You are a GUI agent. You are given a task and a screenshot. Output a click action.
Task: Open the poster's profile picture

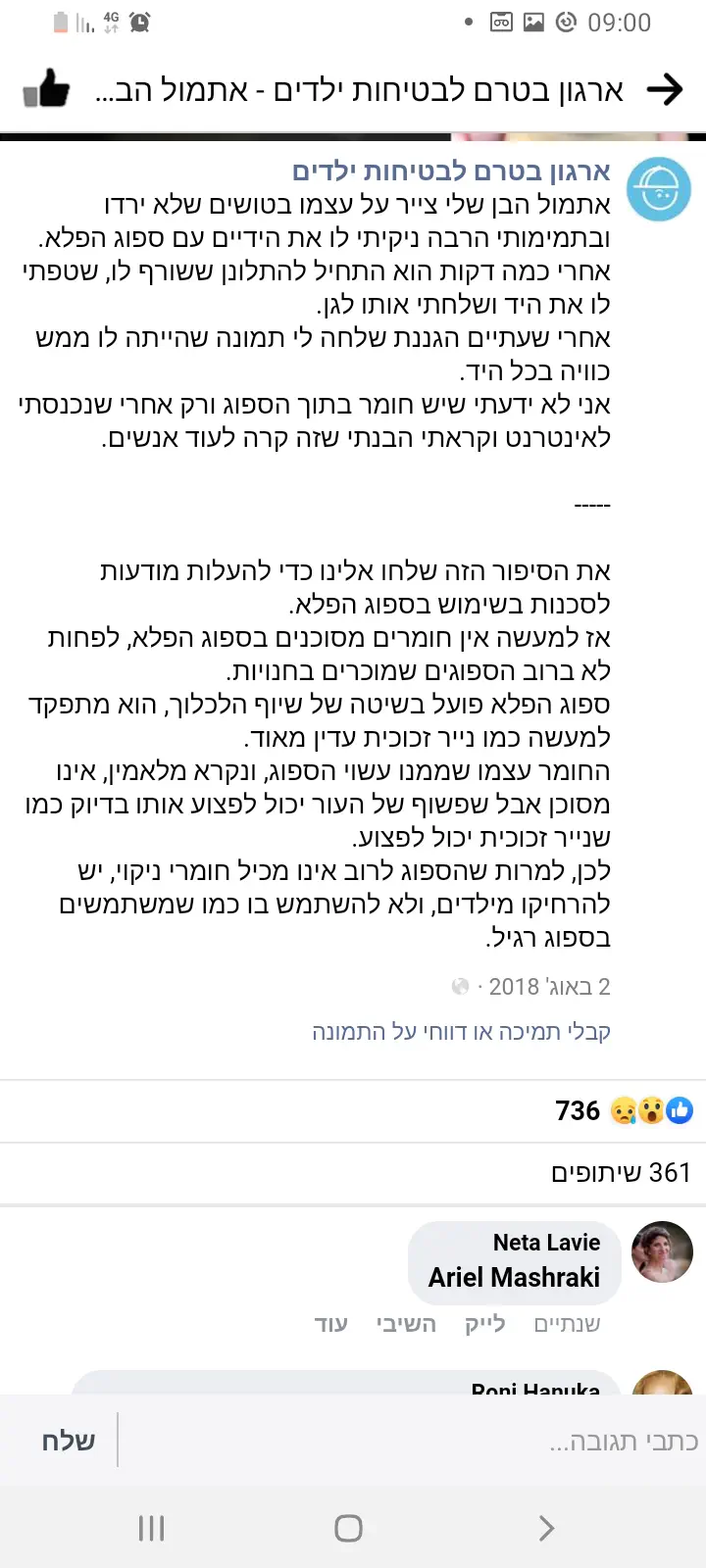659,189
